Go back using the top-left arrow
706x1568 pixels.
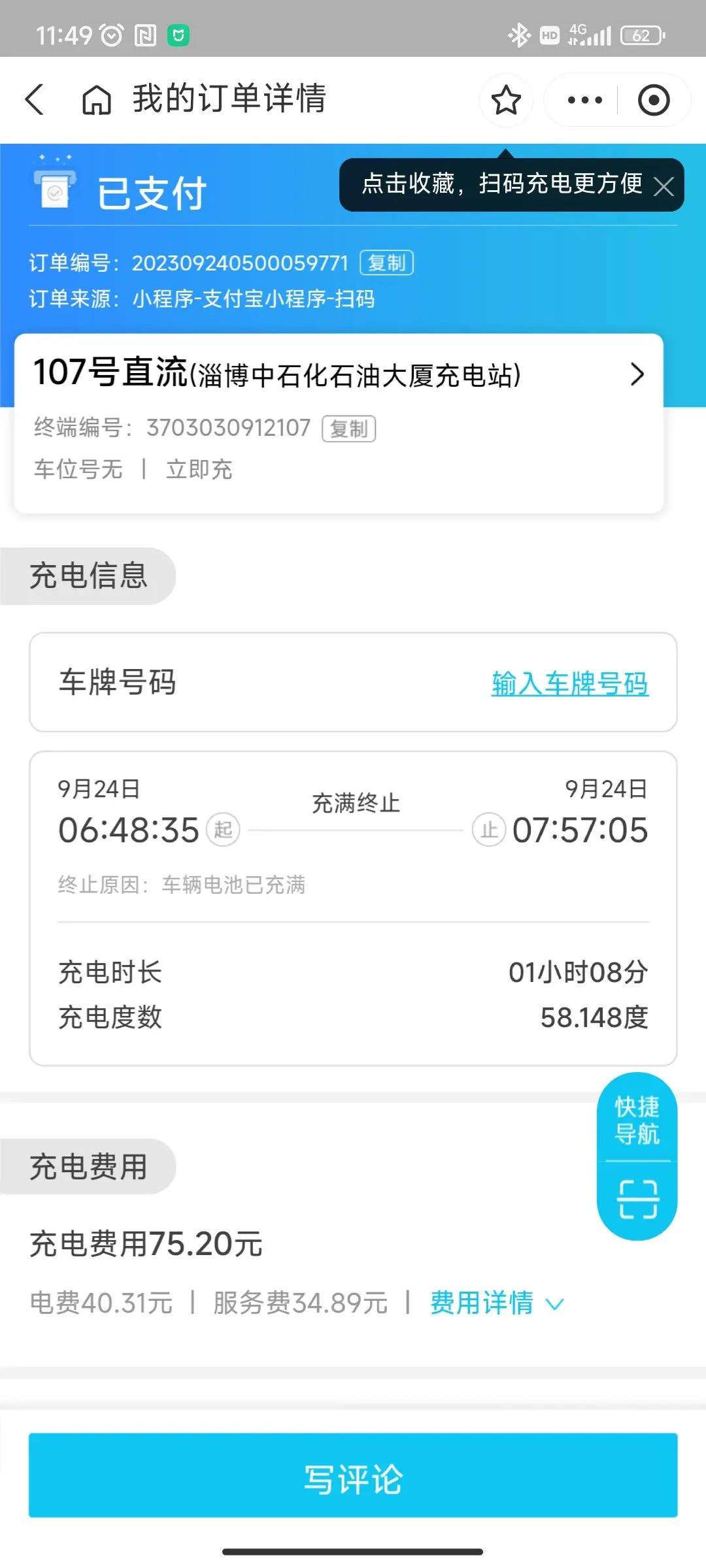pos(35,100)
